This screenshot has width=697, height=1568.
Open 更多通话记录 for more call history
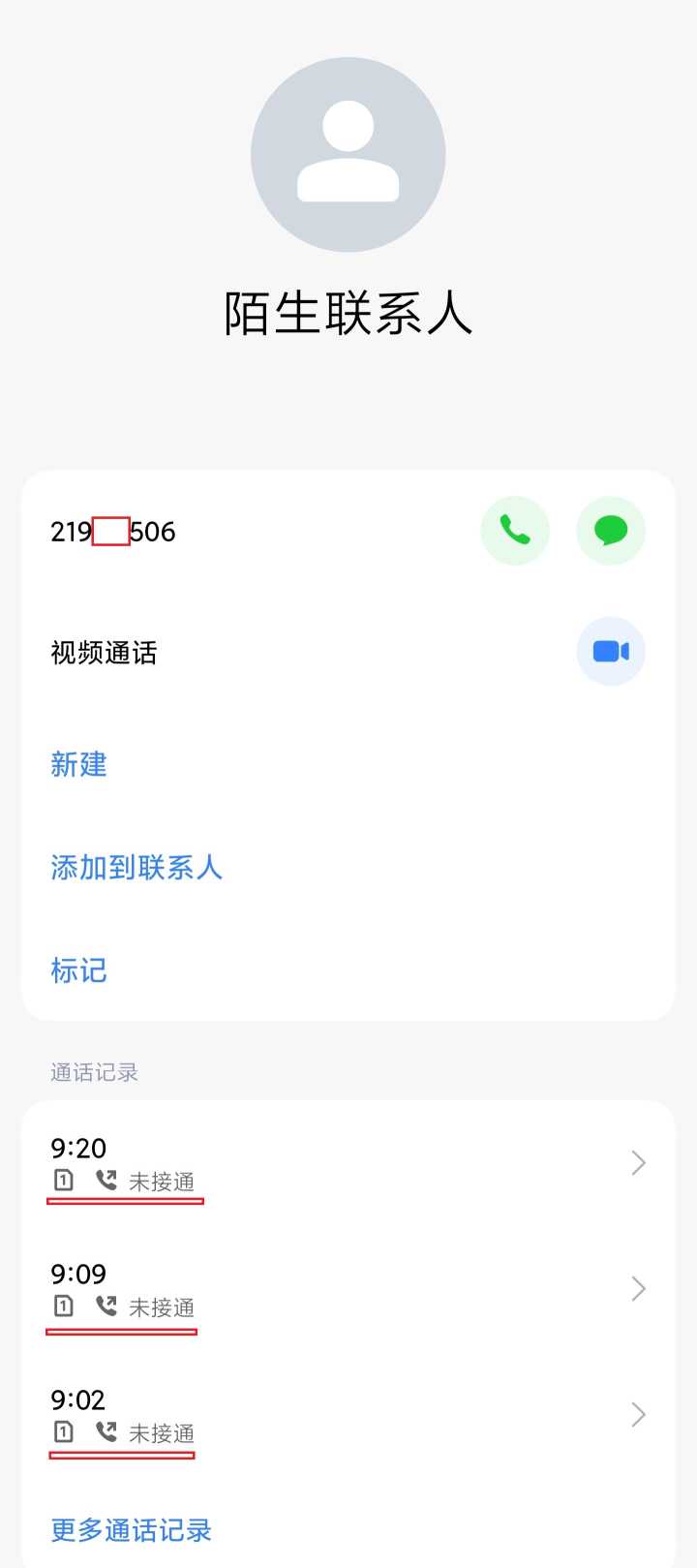pos(131,1530)
